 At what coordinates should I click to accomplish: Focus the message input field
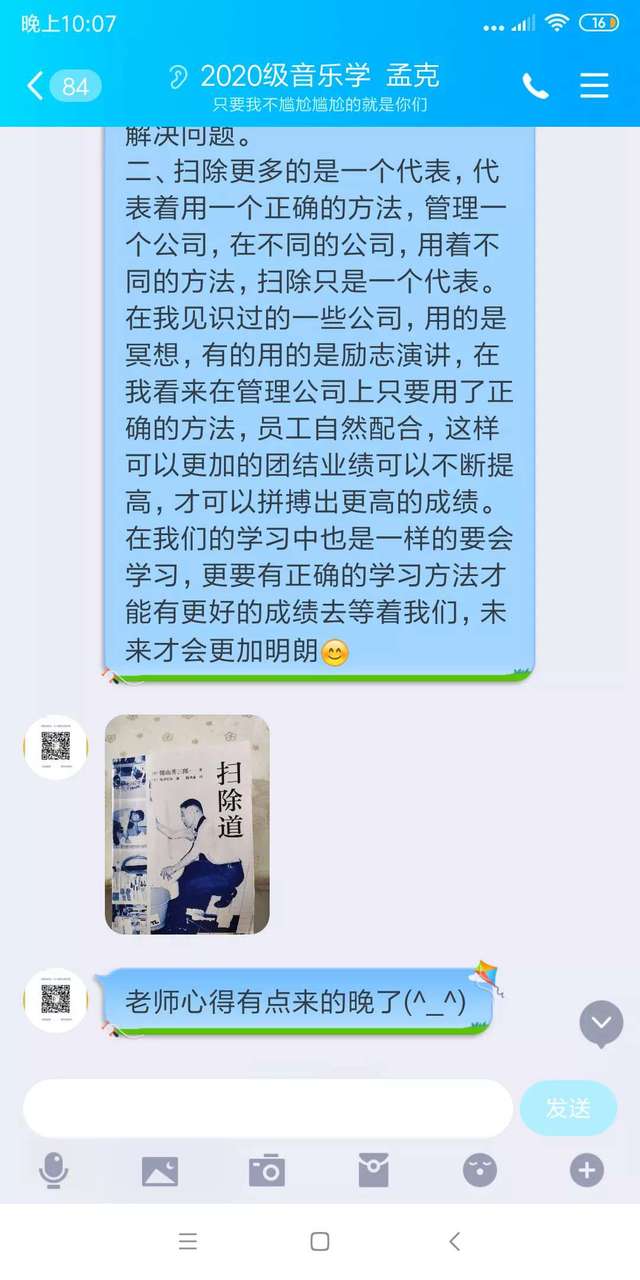click(x=268, y=1108)
